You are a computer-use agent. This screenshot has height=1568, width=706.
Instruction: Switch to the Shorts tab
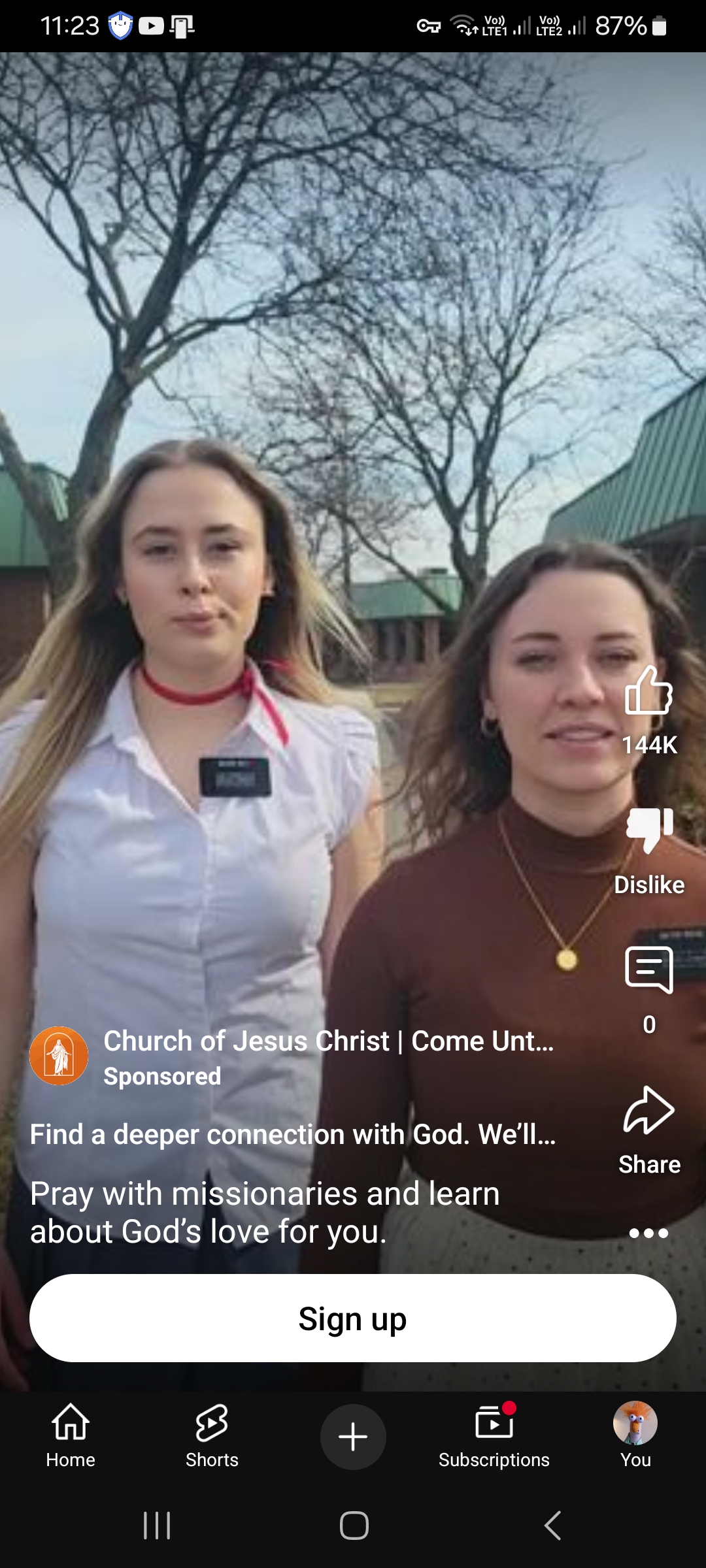(212, 1436)
